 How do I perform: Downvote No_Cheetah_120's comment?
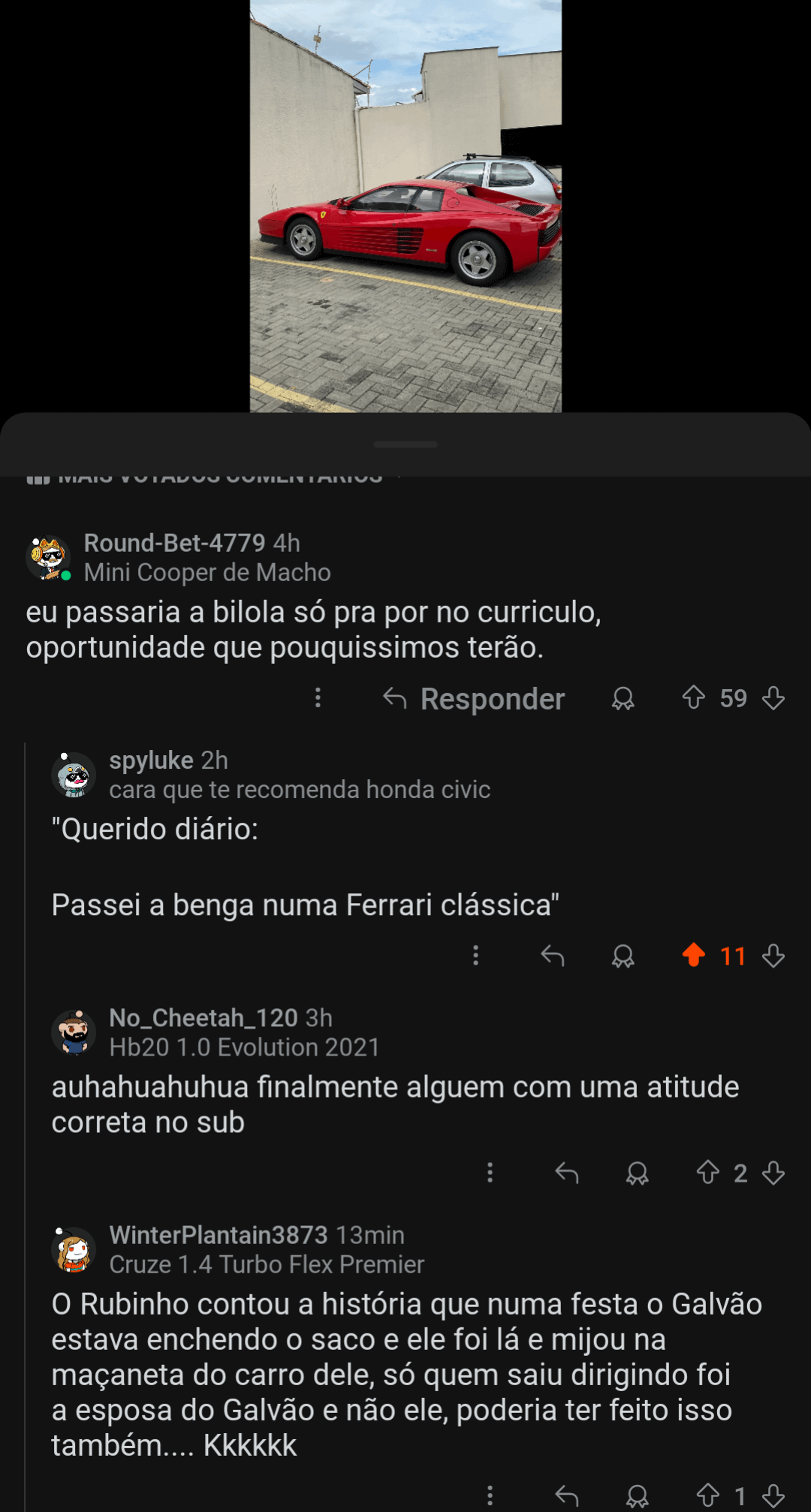click(x=773, y=1173)
